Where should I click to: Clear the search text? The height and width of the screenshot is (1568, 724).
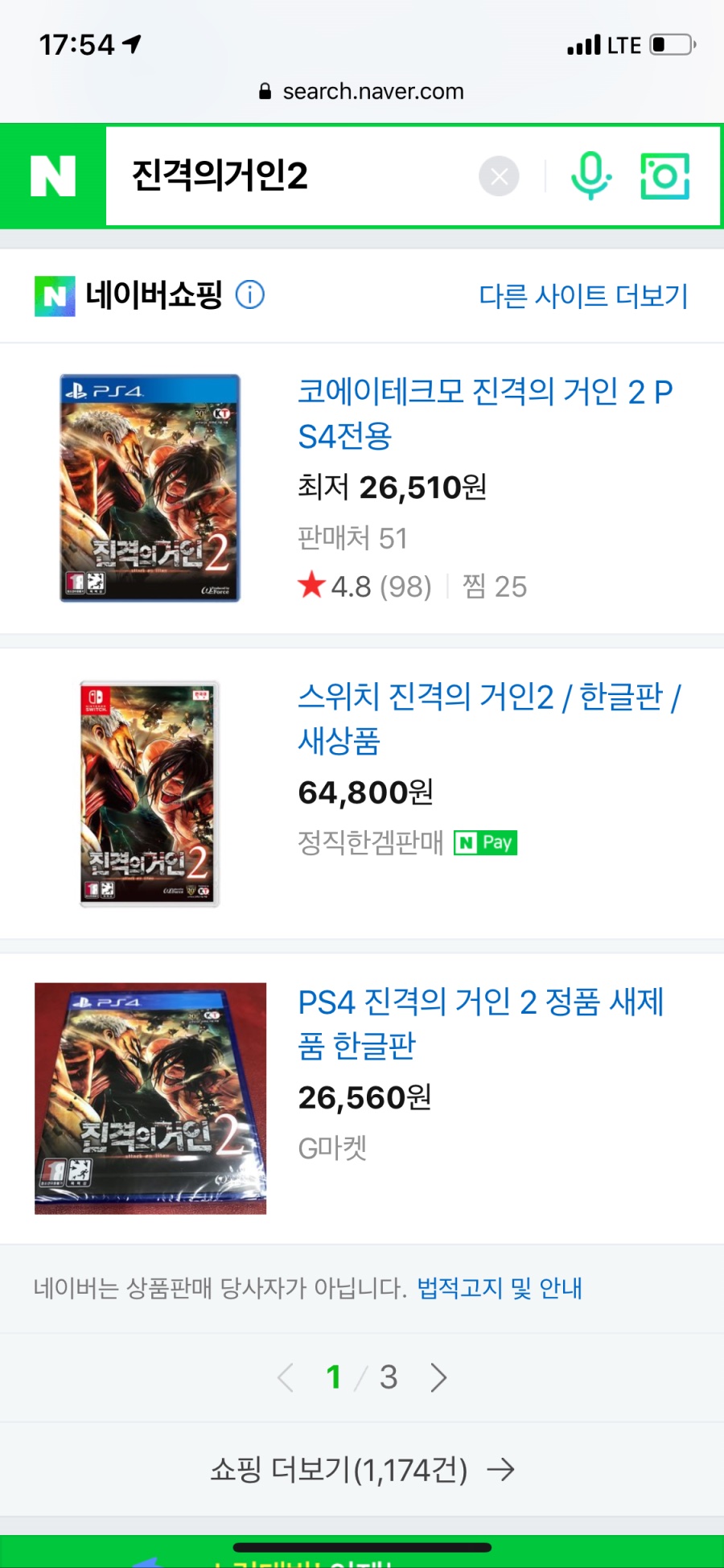499,176
